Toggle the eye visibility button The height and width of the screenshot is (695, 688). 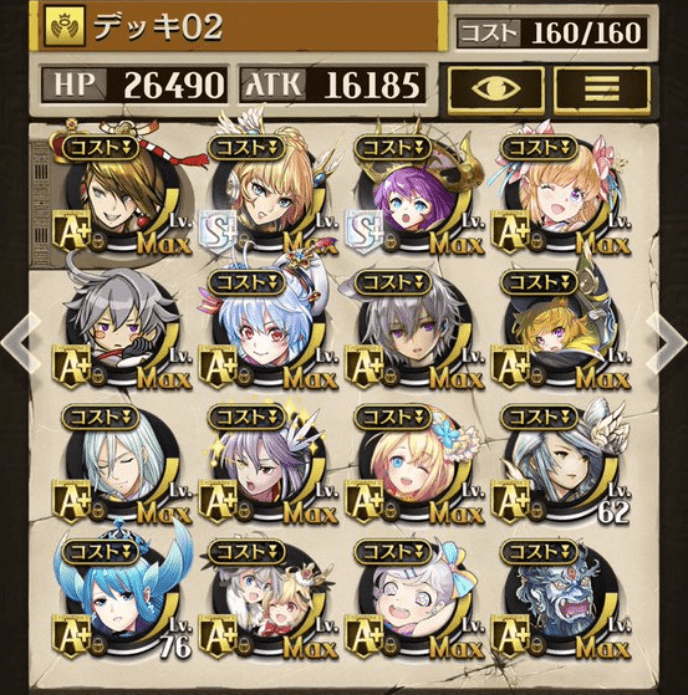(x=496, y=89)
